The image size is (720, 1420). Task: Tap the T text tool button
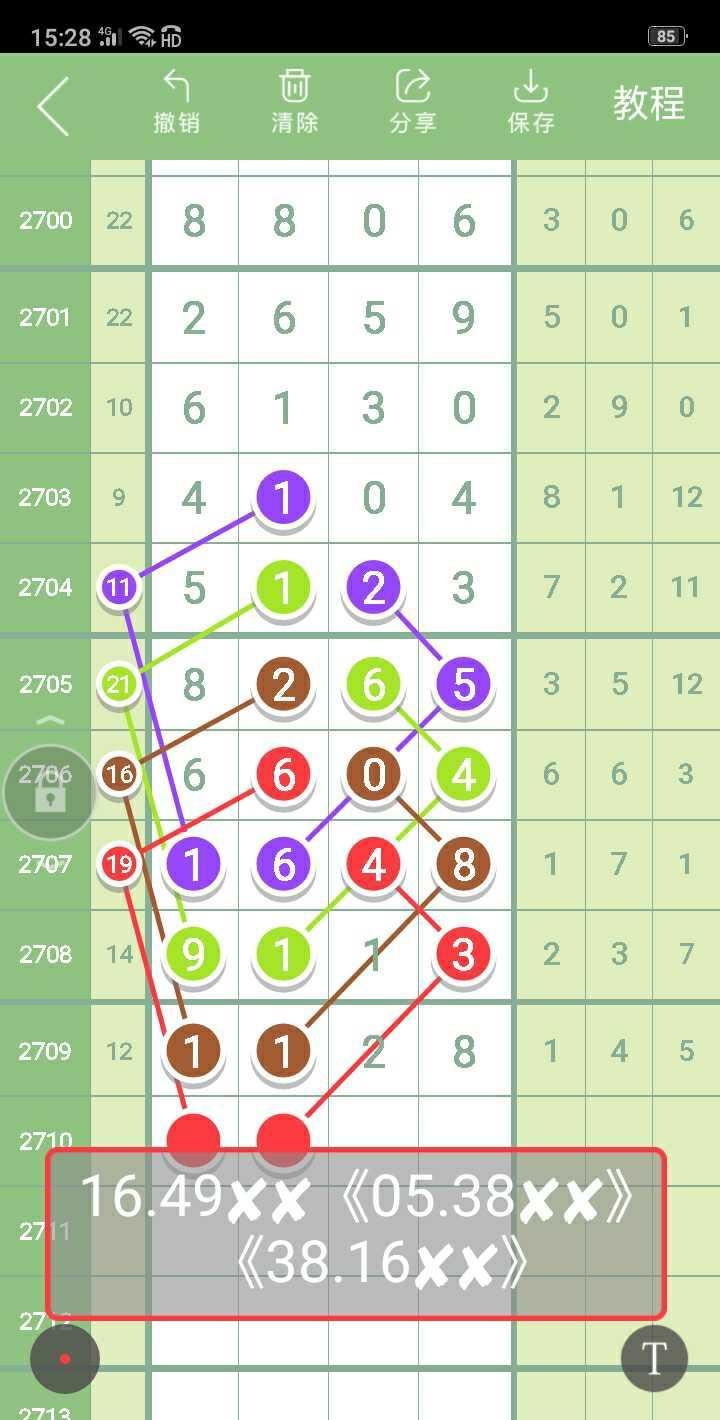(x=654, y=1358)
